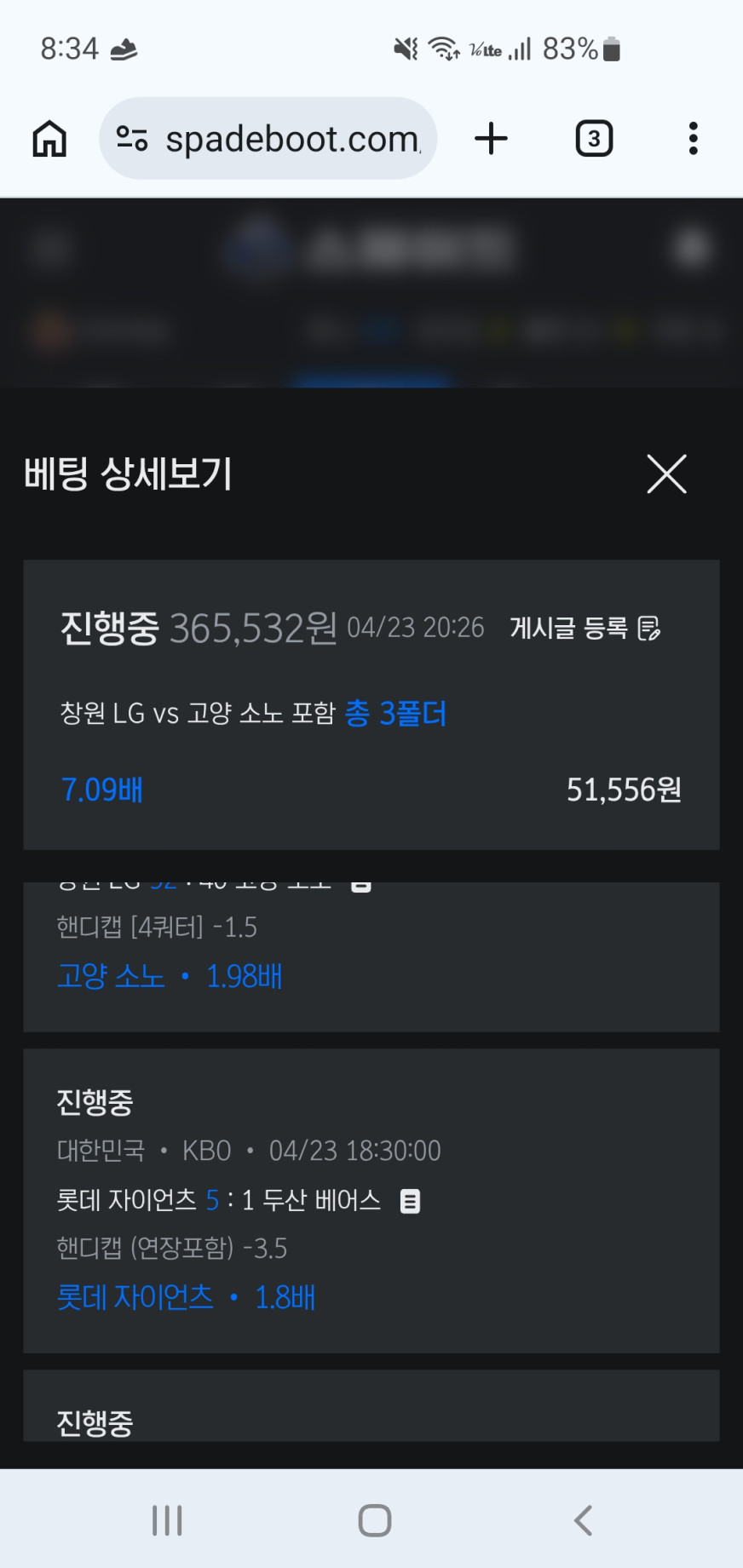Open recent apps from the navigation bar
Image resolution: width=743 pixels, height=1568 pixels.
167,1519
